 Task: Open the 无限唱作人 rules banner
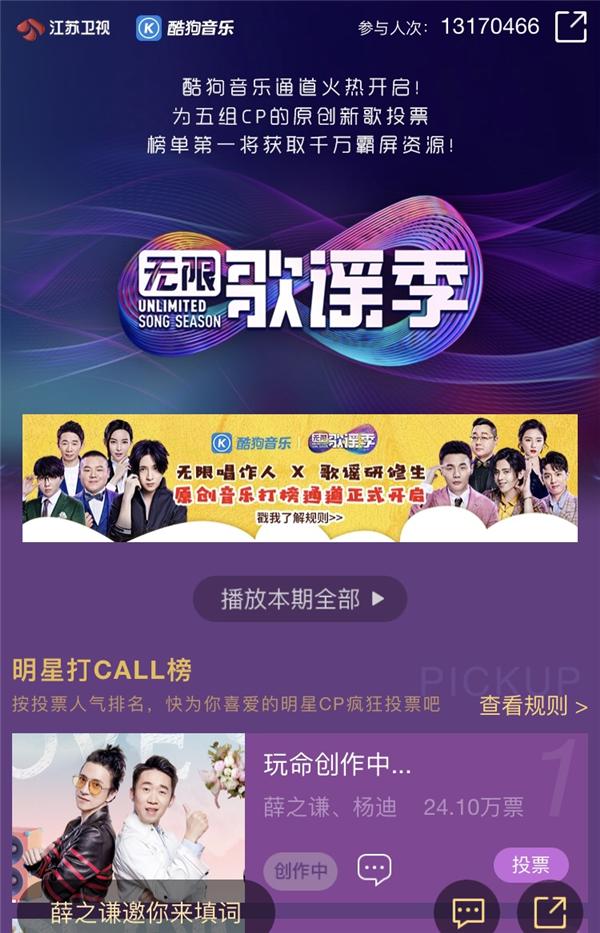pyautogui.click(x=300, y=478)
